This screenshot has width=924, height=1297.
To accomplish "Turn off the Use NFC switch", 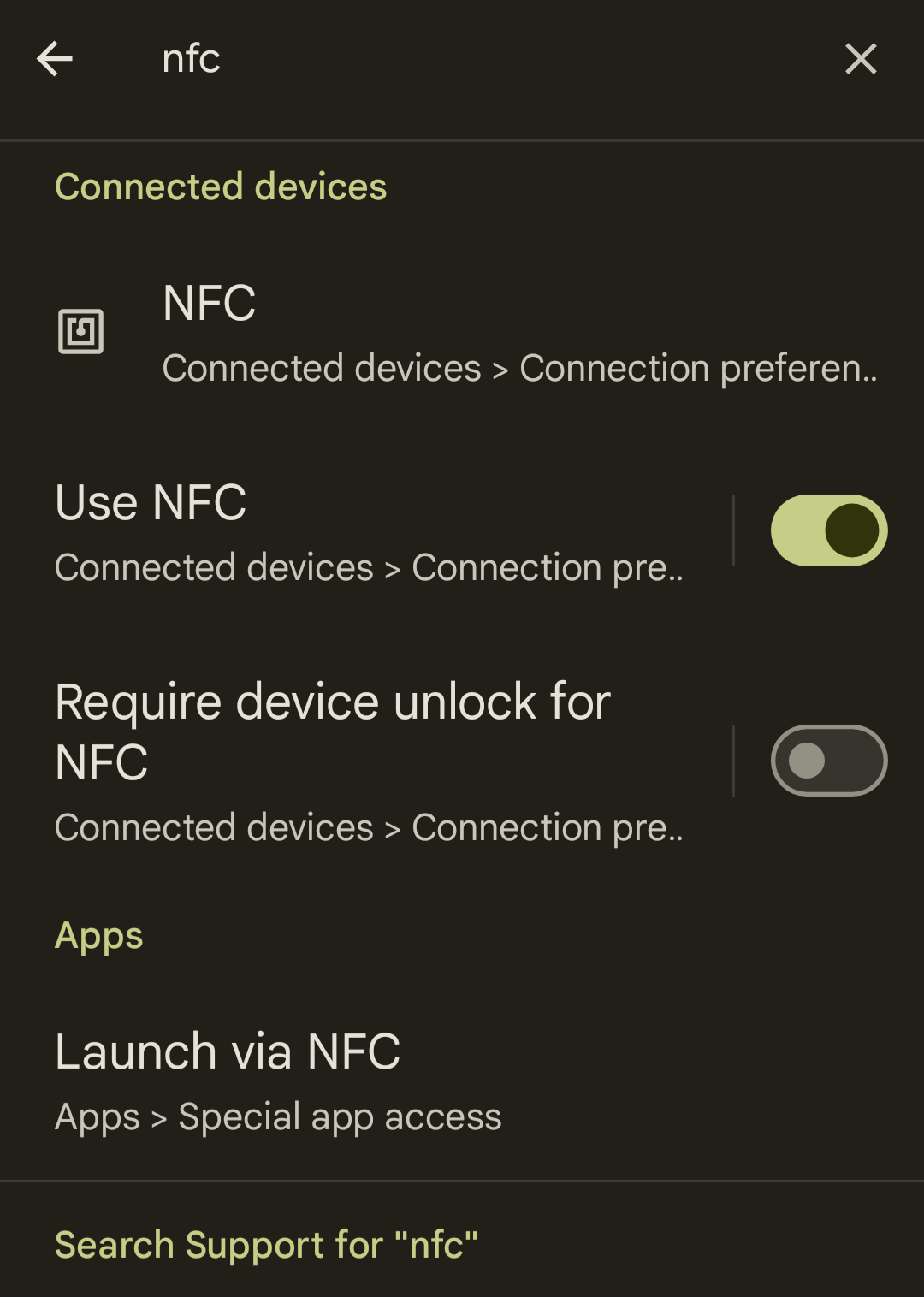I will [x=828, y=530].
